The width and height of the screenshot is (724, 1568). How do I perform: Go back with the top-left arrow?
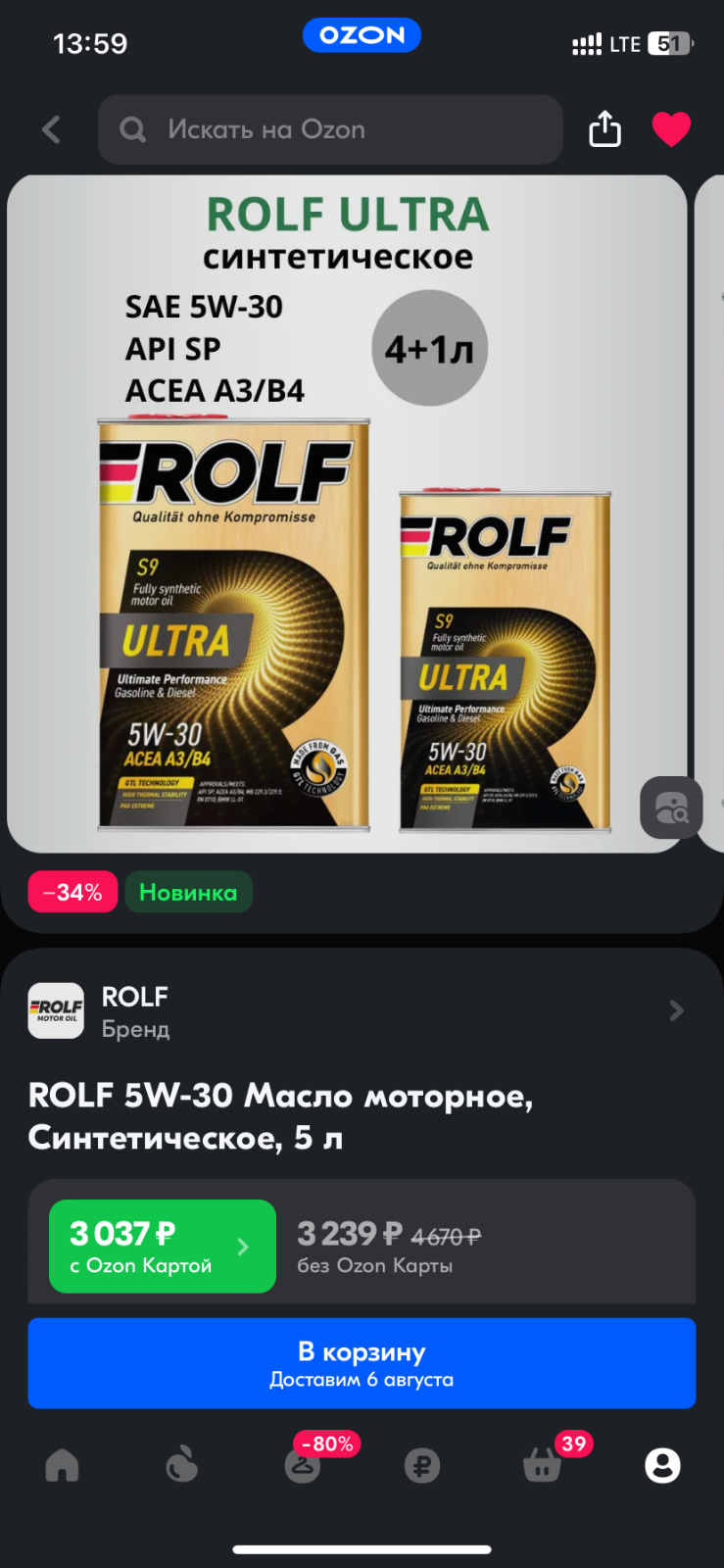[x=51, y=129]
